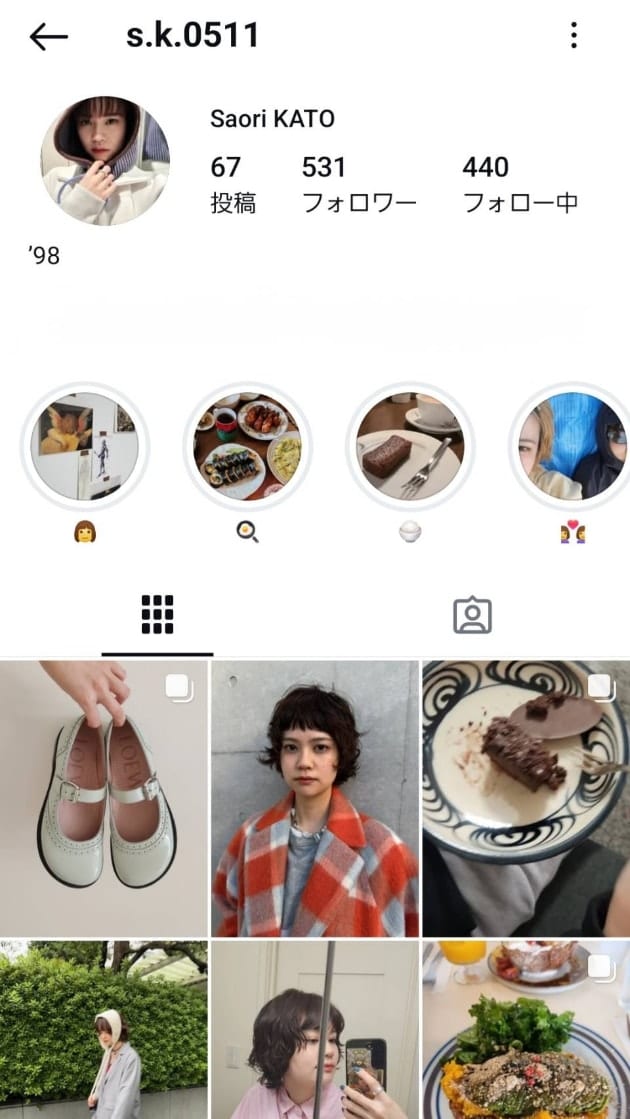This screenshot has width=630, height=1119.
Task: Open the chocolate cake plate post
Action: click(x=526, y=798)
